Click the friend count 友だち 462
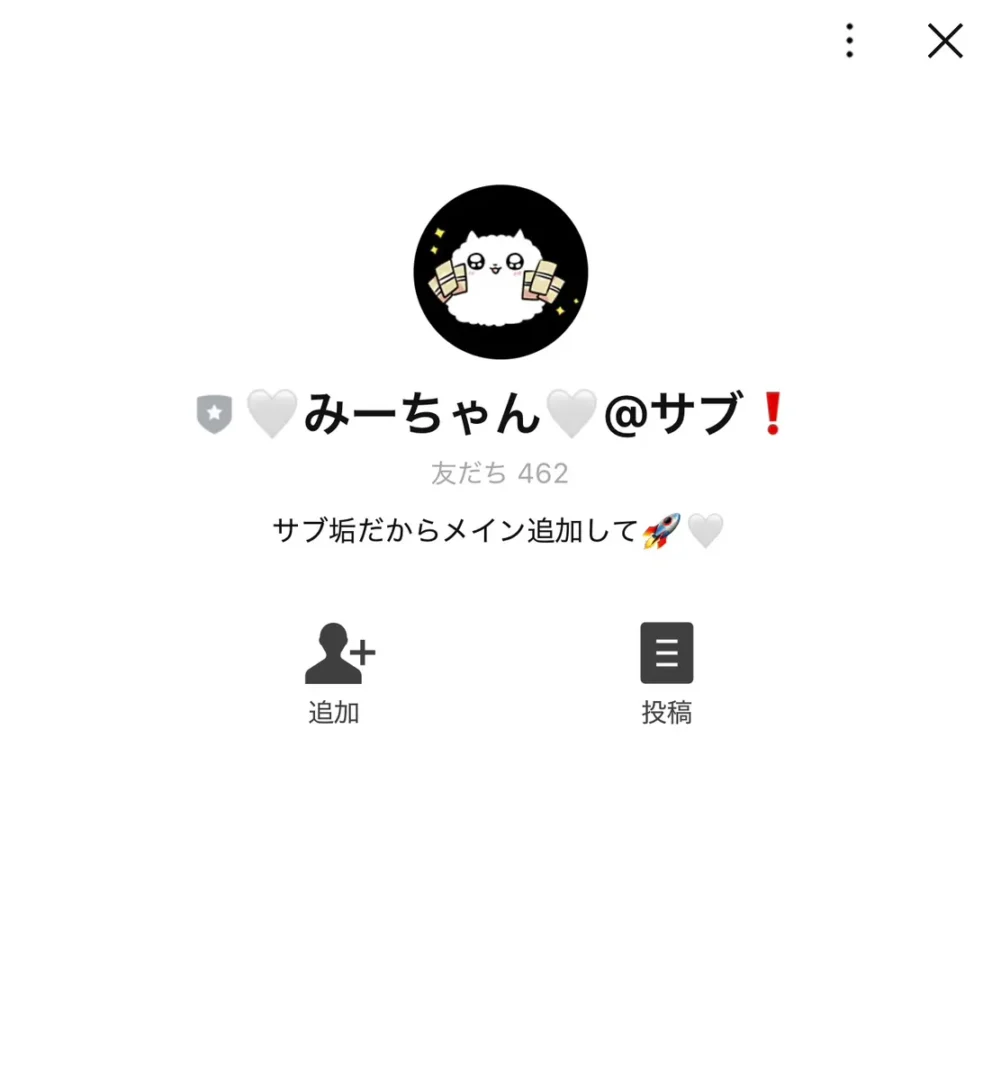The width and height of the screenshot is (1001, 1080). click(x=499, y=472)
